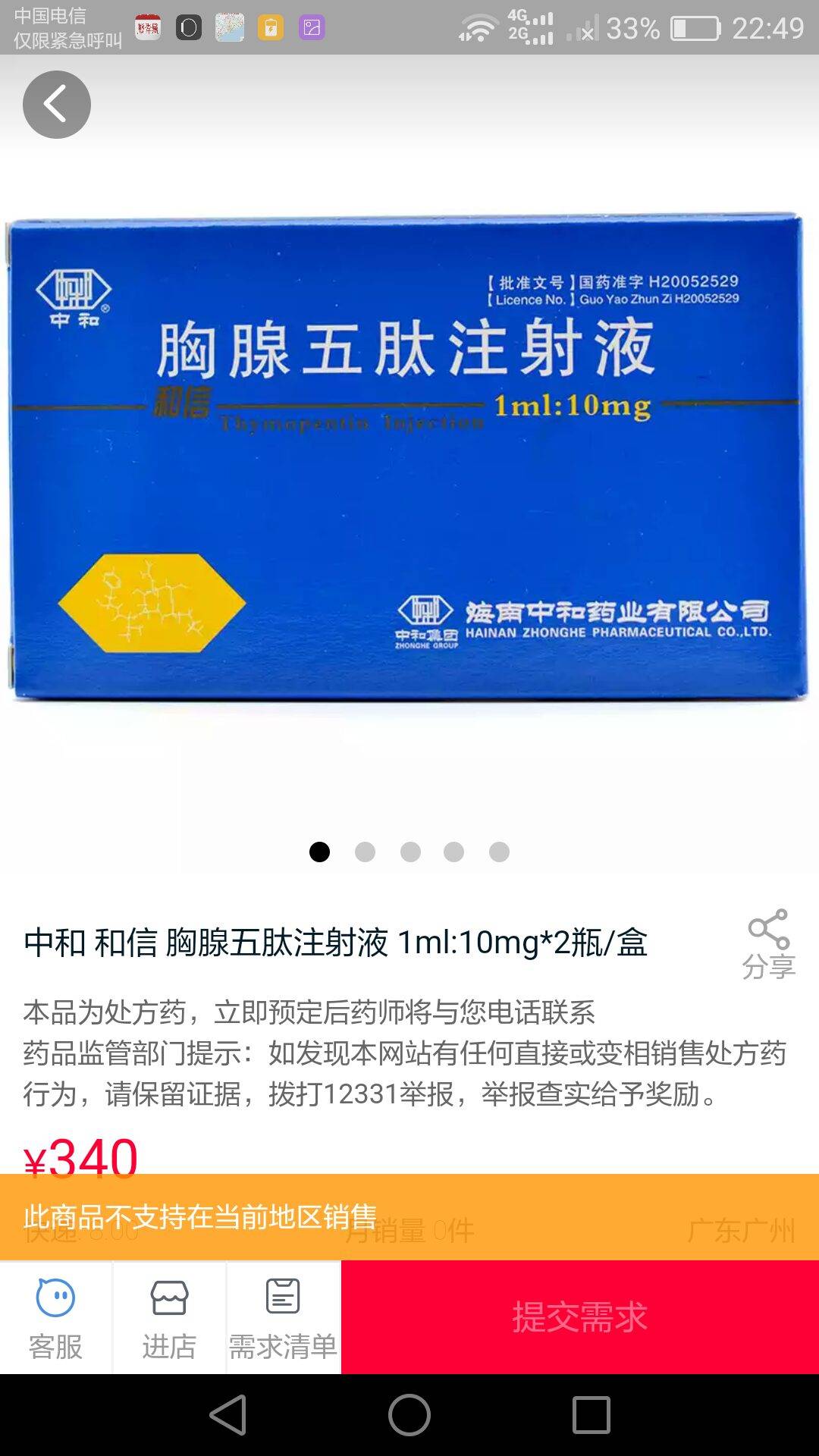The image size is (819, 1456).
Task: Open the recent apps overview
Action: click(x=591, y=1415)
